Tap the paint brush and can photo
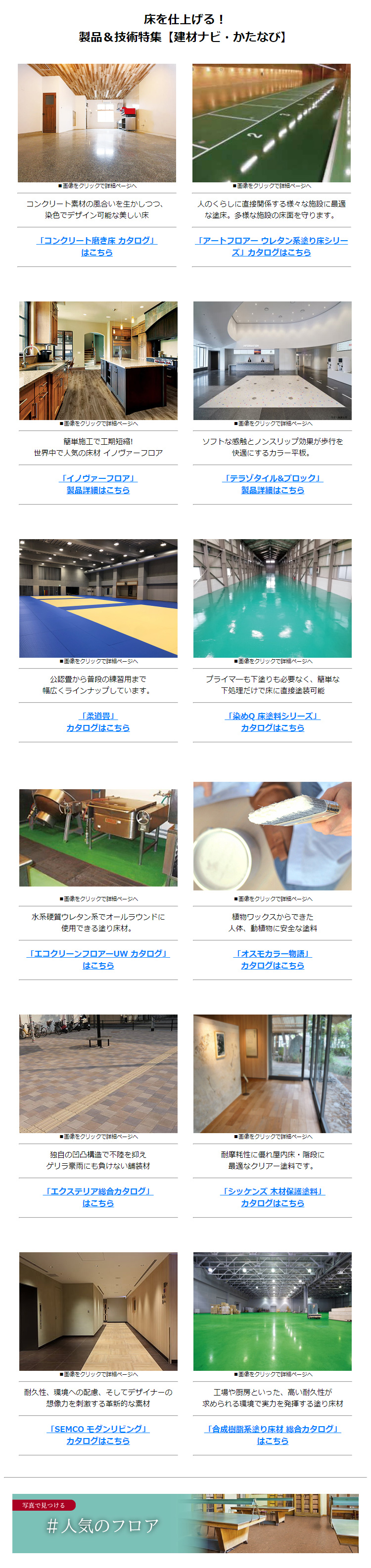 272,836
